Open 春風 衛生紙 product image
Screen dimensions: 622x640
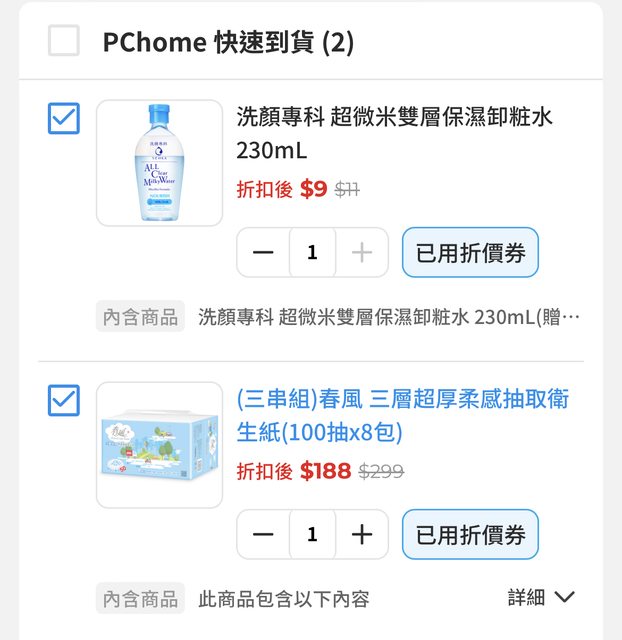[x=159, y=445]
